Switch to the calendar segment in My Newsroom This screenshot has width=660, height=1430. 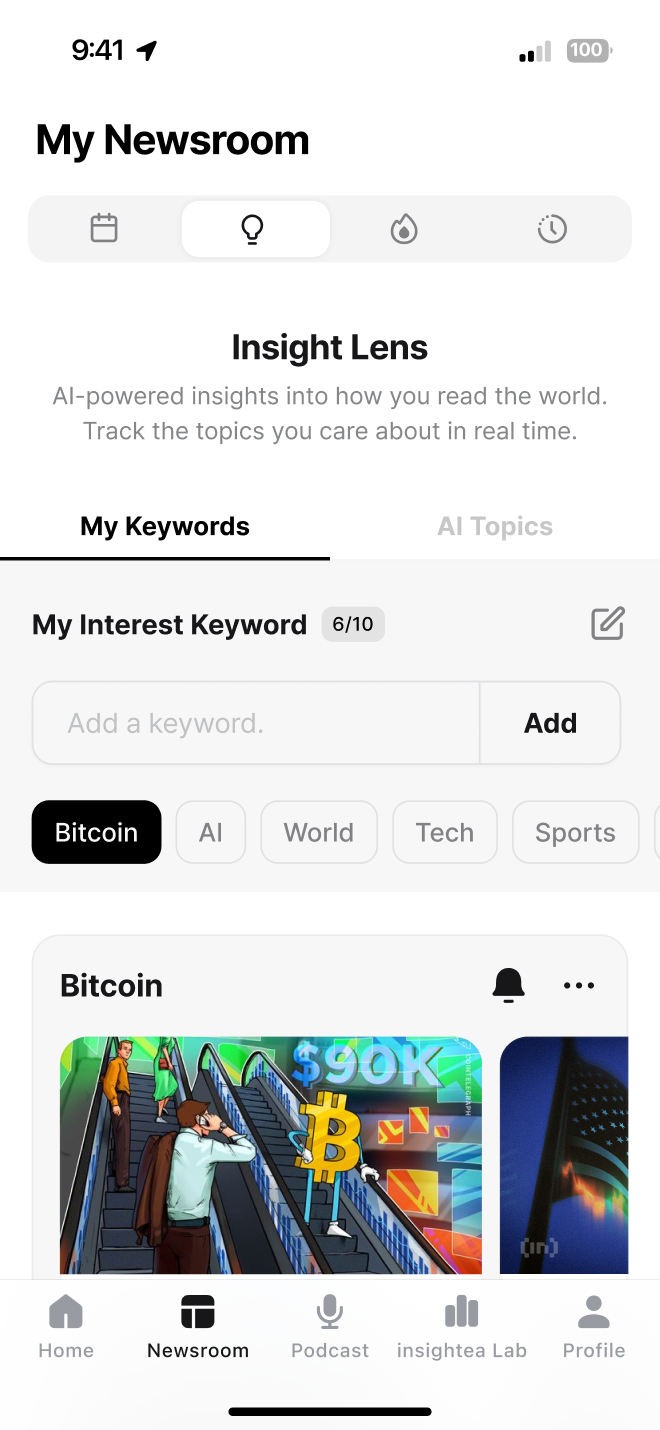[104, 229]
